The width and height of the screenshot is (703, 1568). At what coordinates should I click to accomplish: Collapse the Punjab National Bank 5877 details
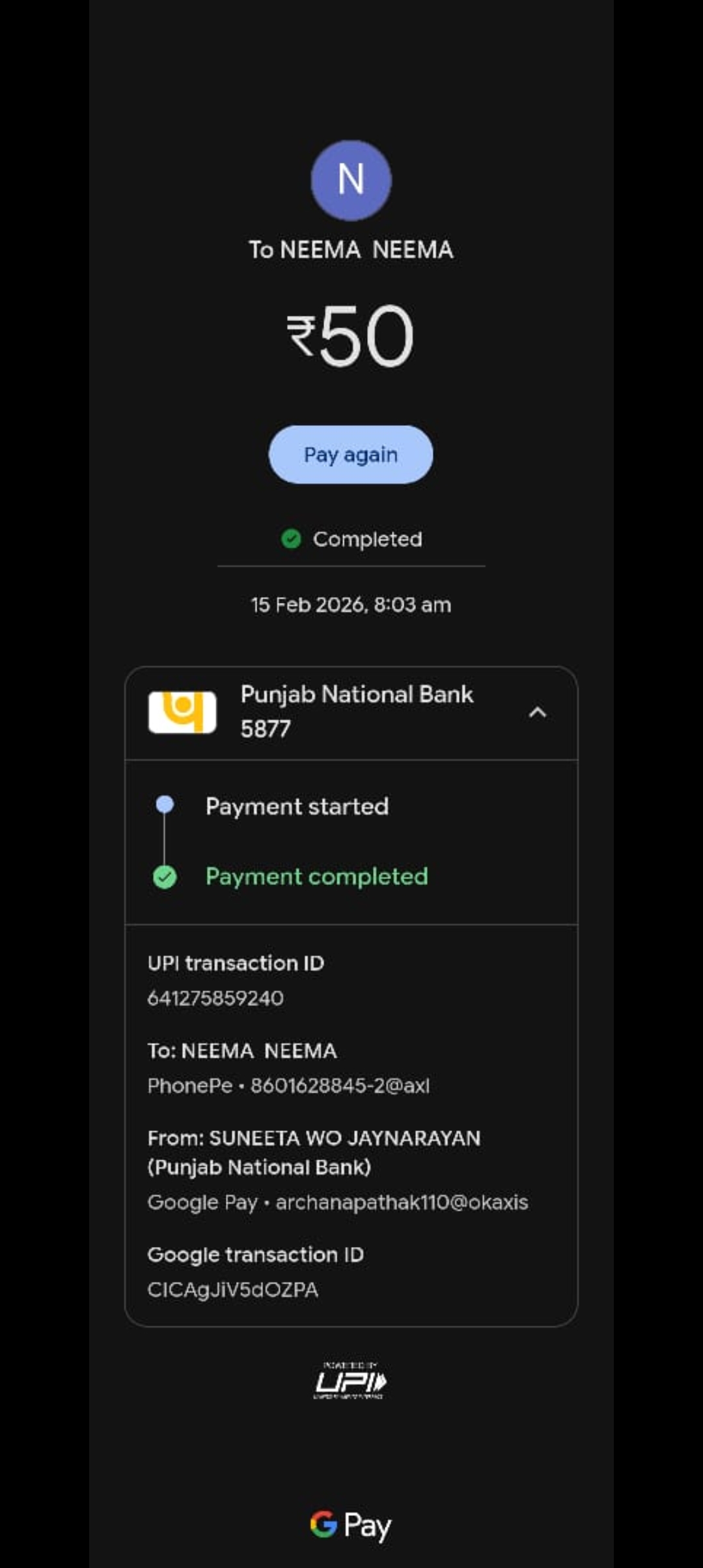[538, 712]
